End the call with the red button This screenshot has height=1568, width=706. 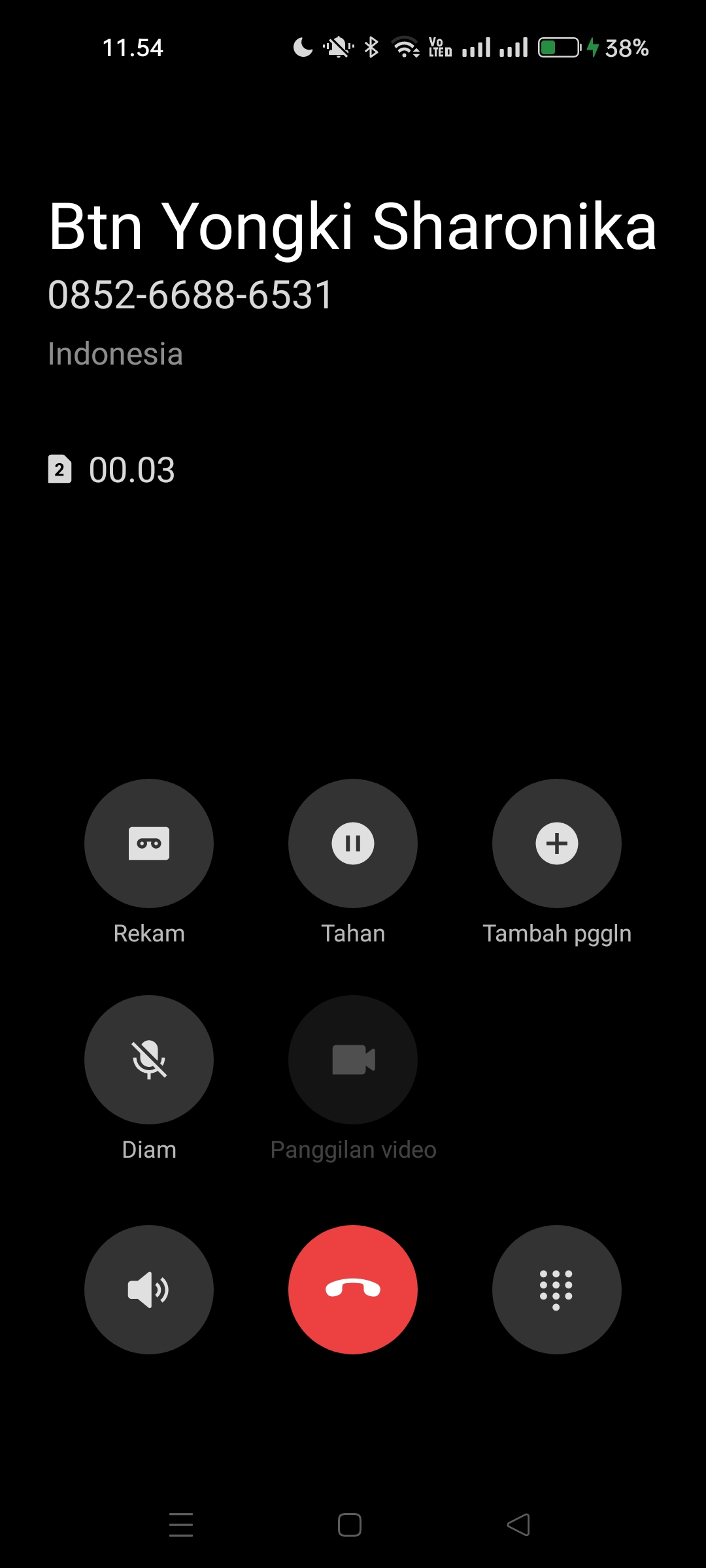[353, 1289]
